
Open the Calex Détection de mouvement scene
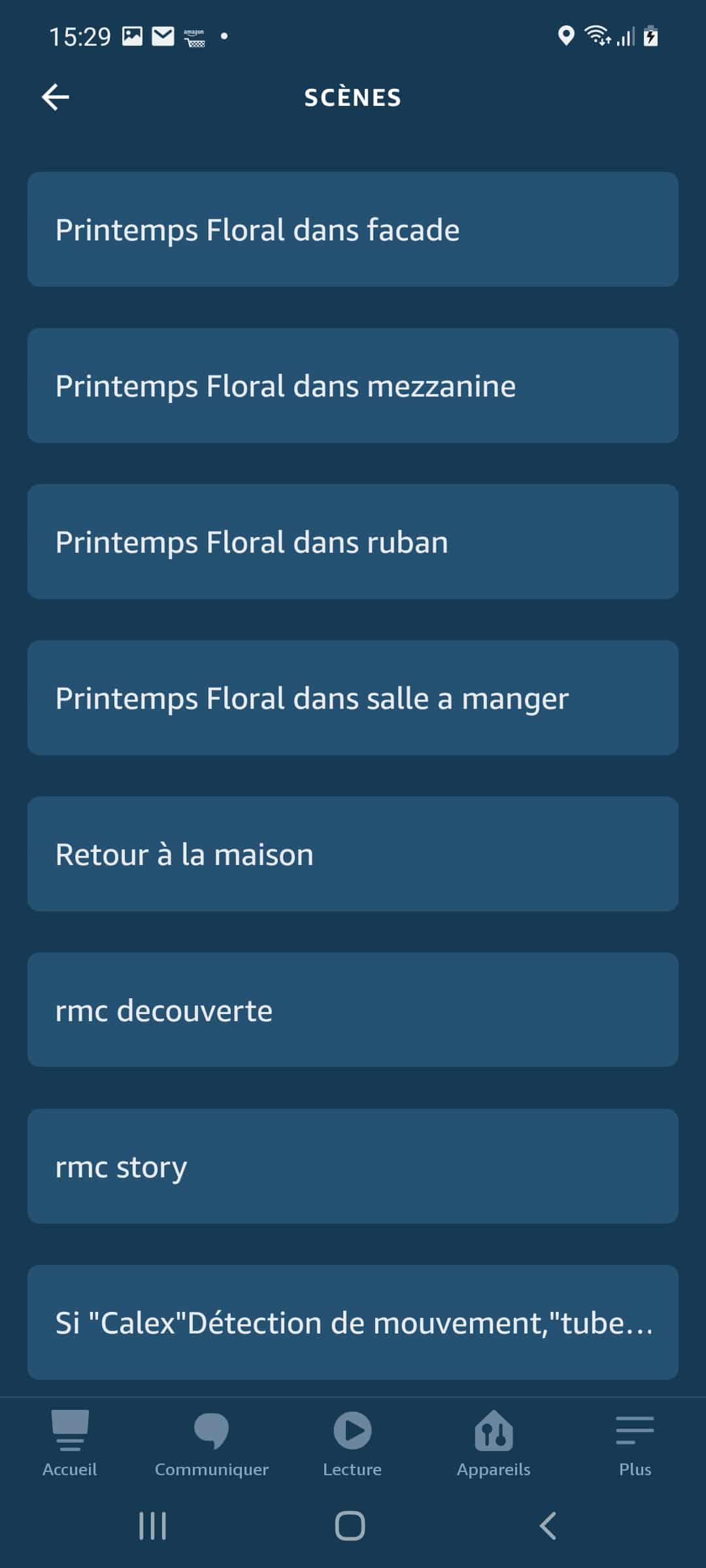[353, 1322]
